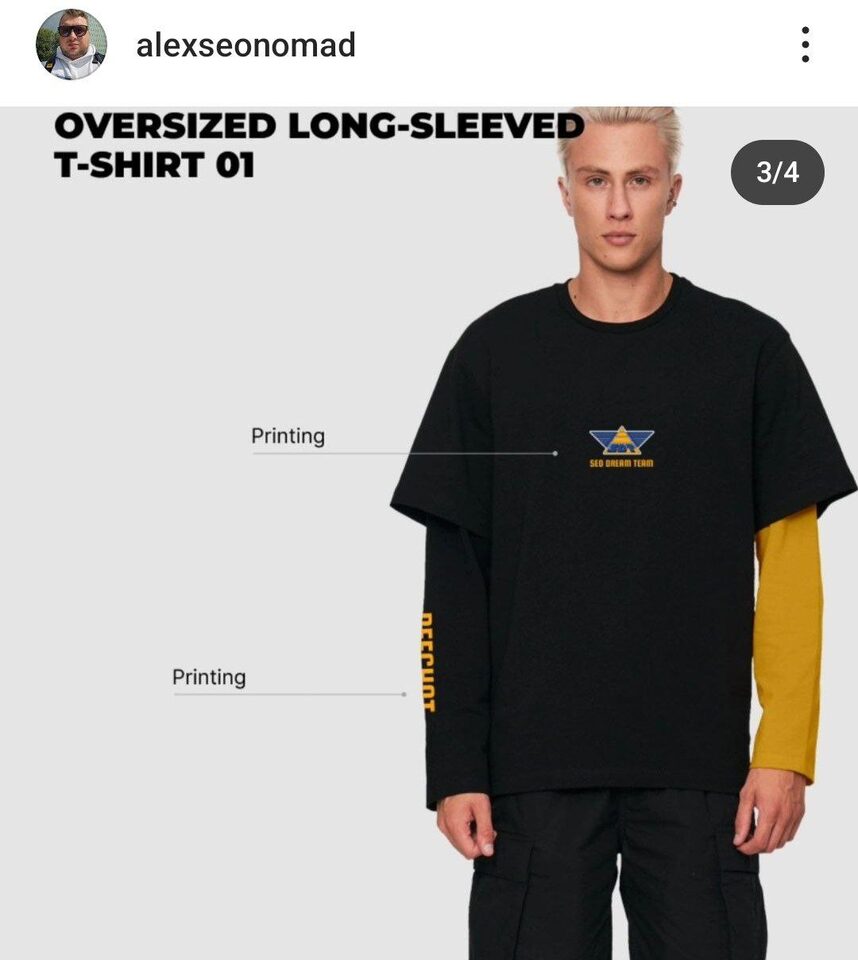Open alexseonomad's profile picture
Image resolution: width=858 pixels, height=960 pixels.
pos(71,45)
